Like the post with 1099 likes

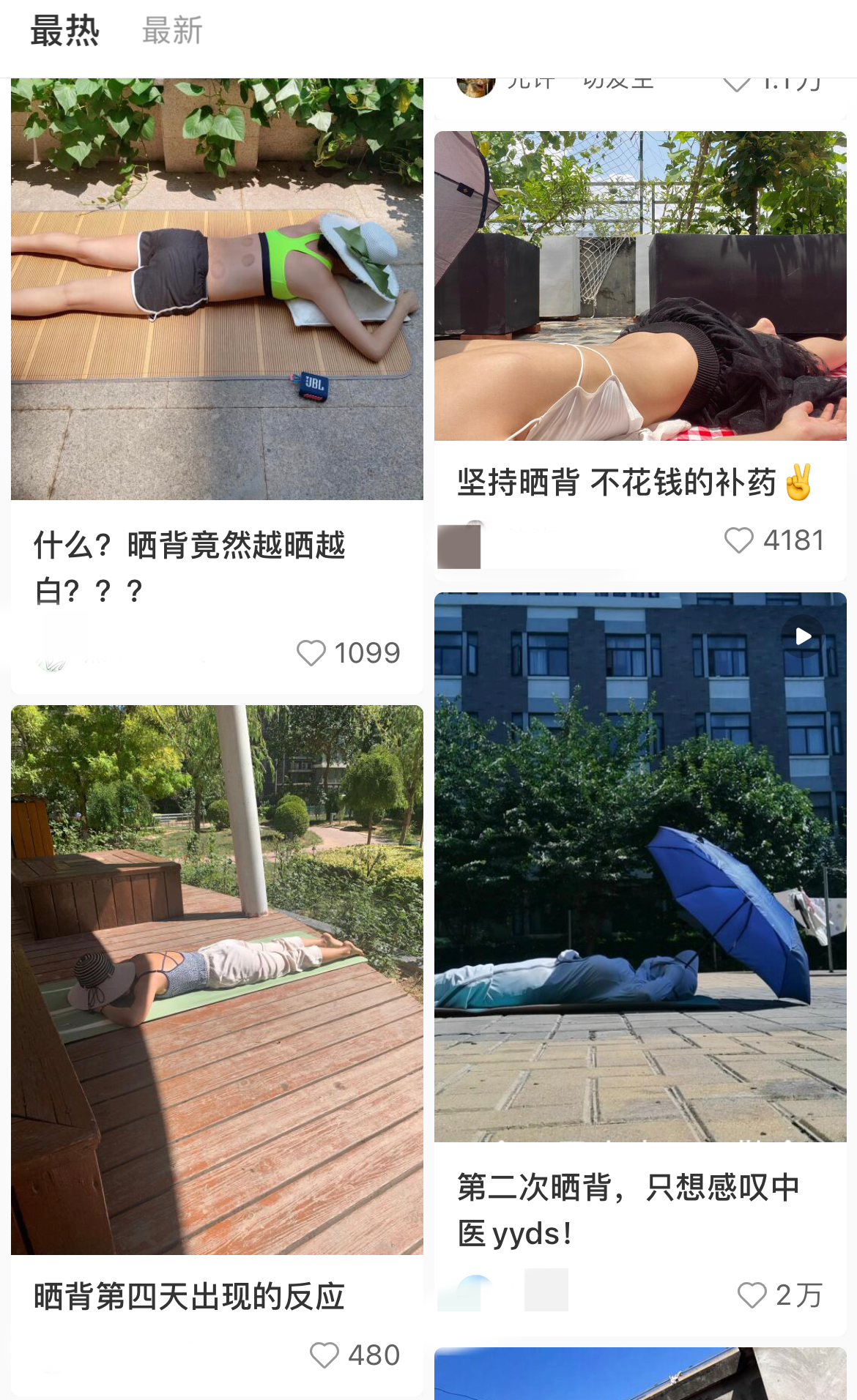pyautogui.click(x=311, y=652)
